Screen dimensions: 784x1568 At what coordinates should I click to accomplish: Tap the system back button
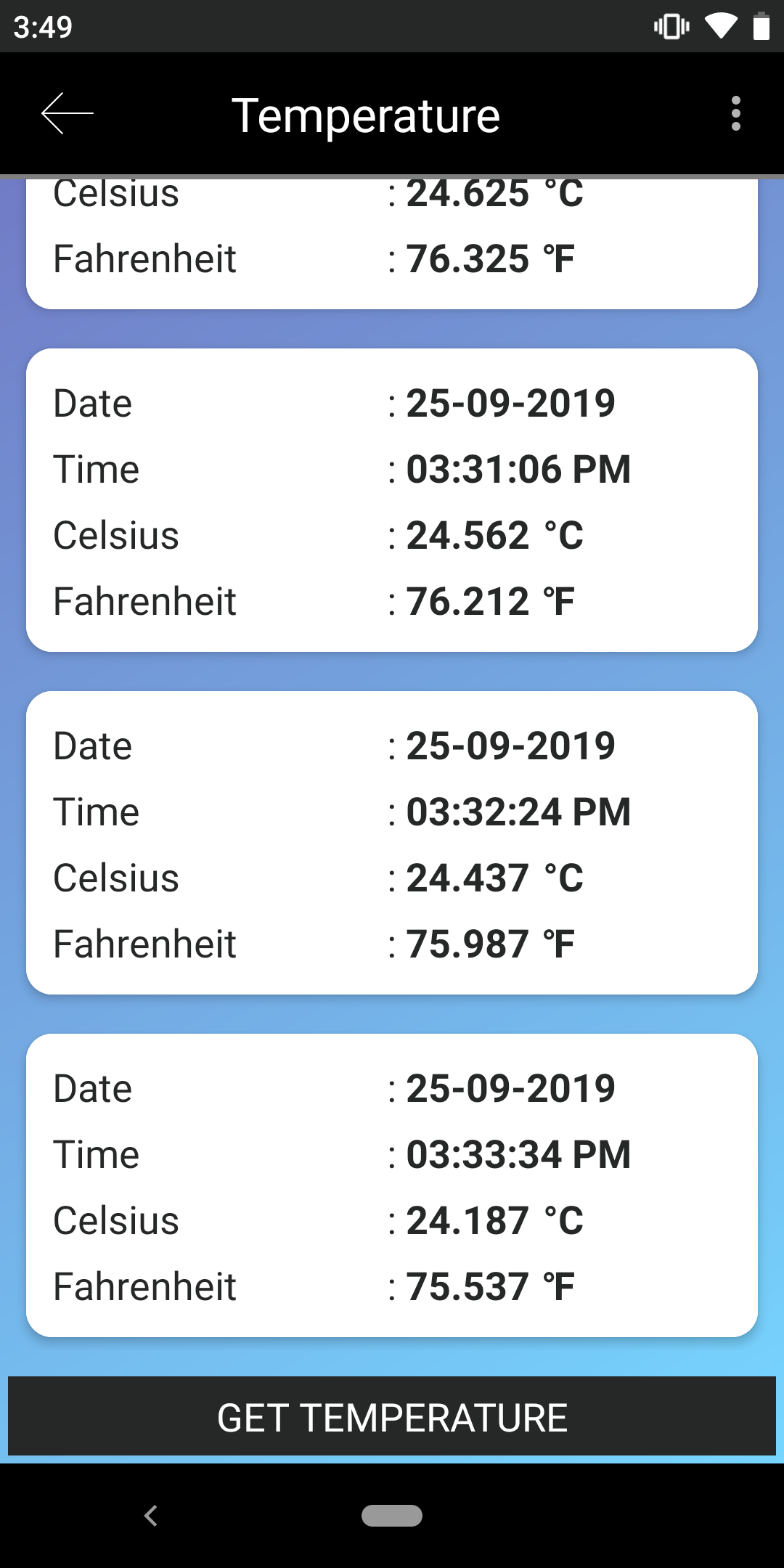(151, 1516)
